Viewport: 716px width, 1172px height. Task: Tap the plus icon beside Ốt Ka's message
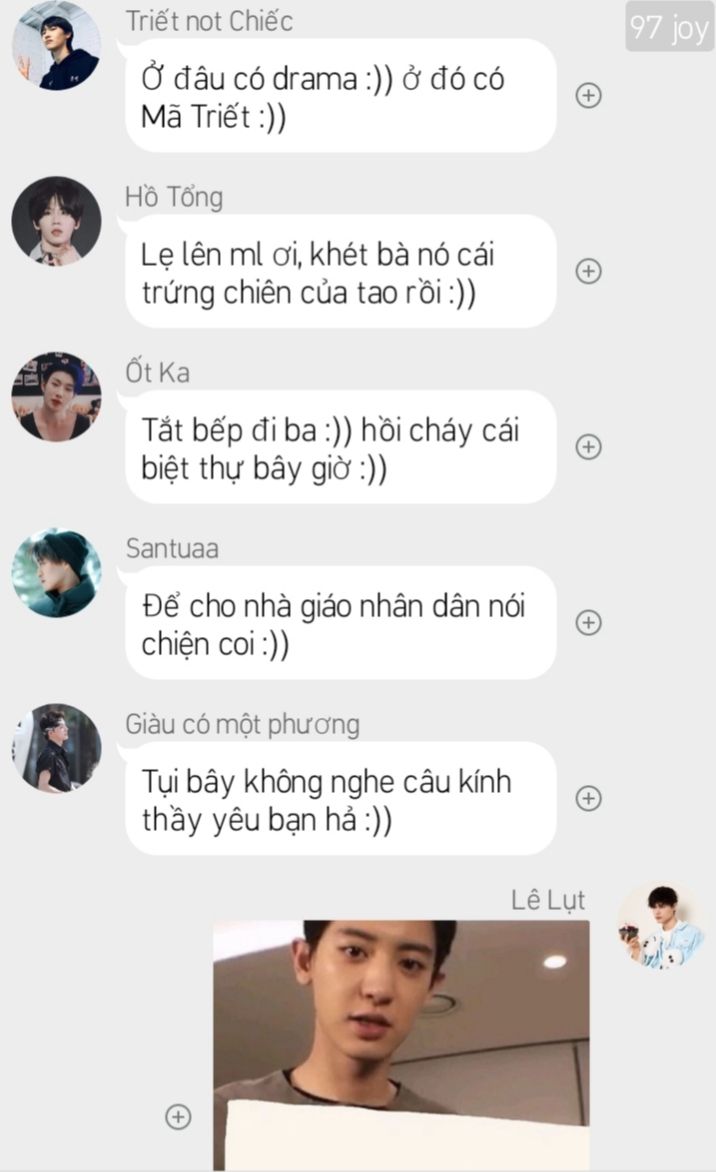[589, 447]
